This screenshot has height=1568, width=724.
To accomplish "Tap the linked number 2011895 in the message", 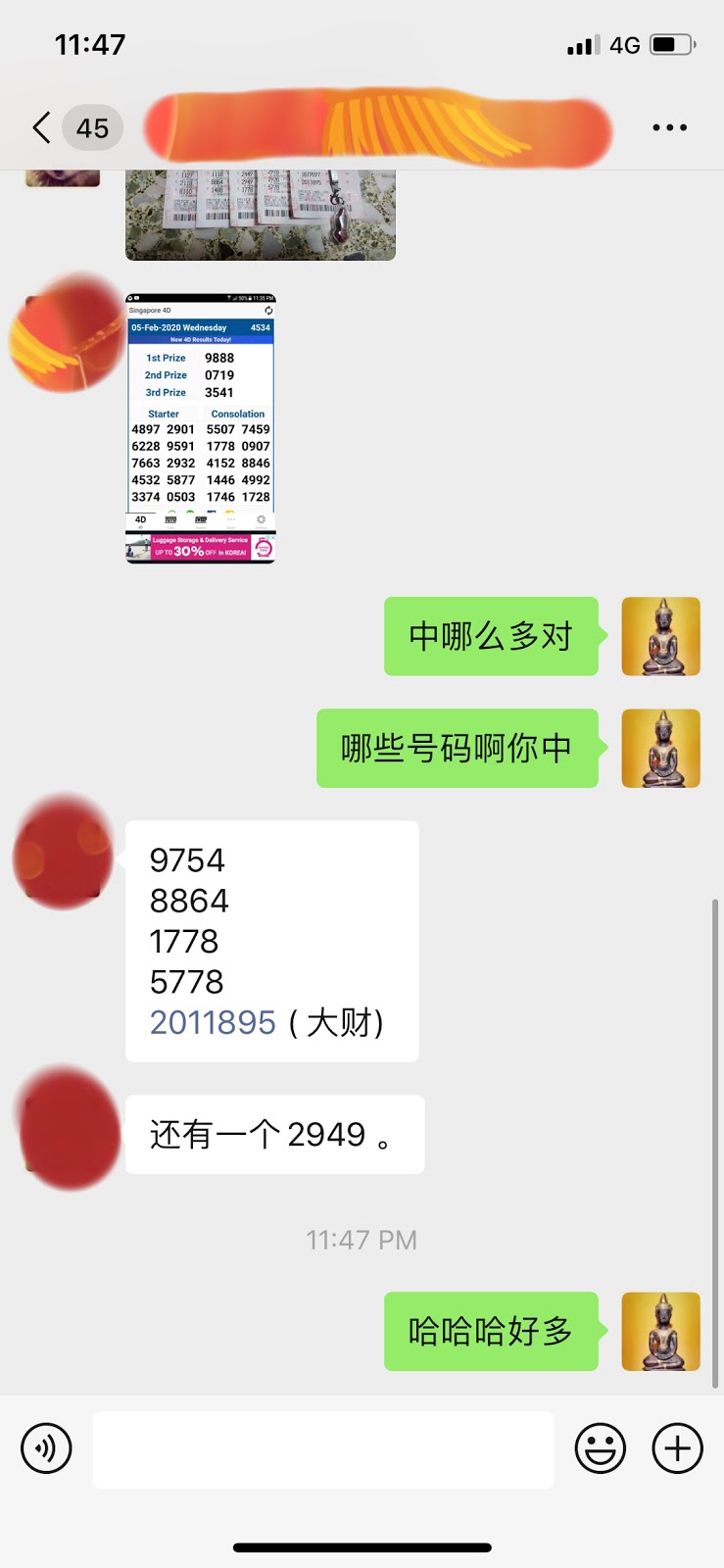I will coord(213,1022).
